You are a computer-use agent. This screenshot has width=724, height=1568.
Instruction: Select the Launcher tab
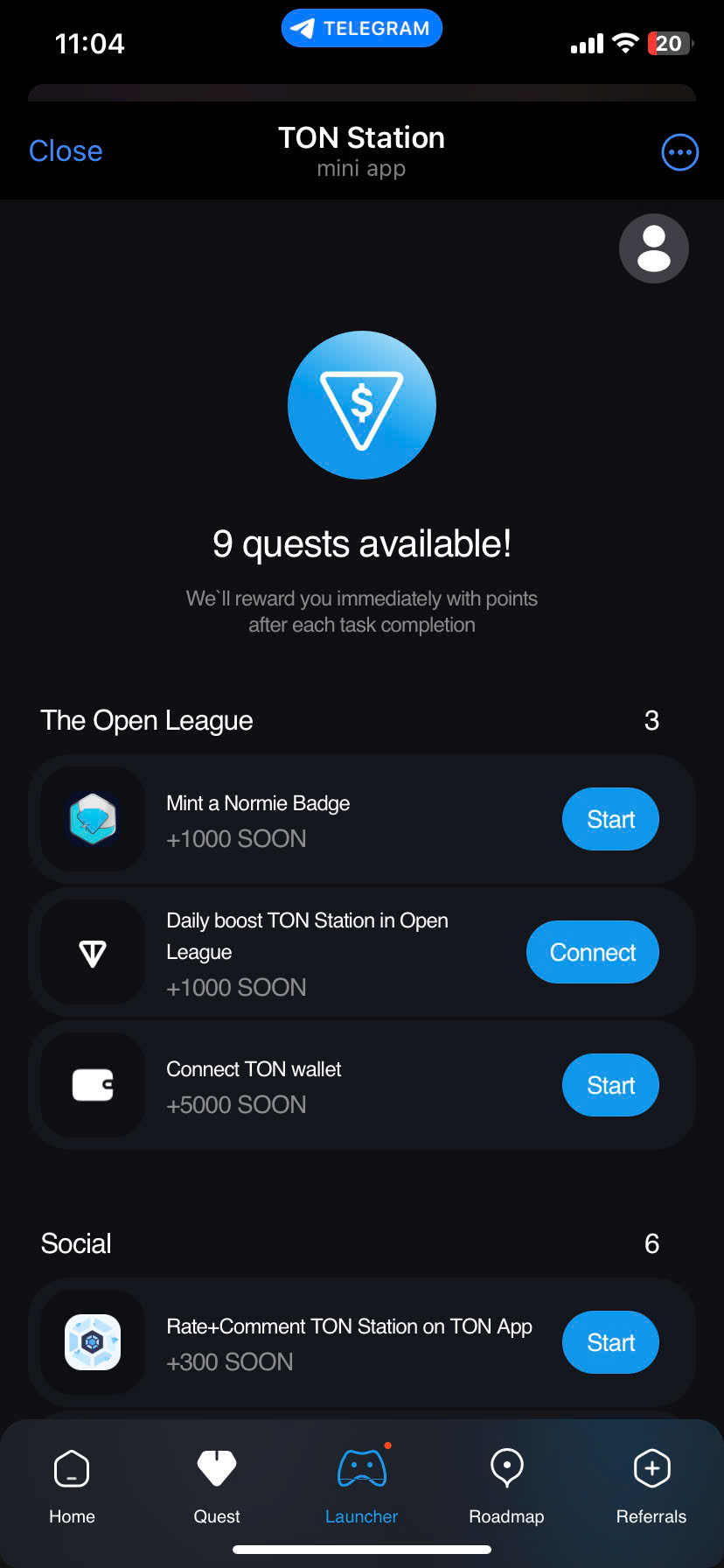[x=361, y=1486]
